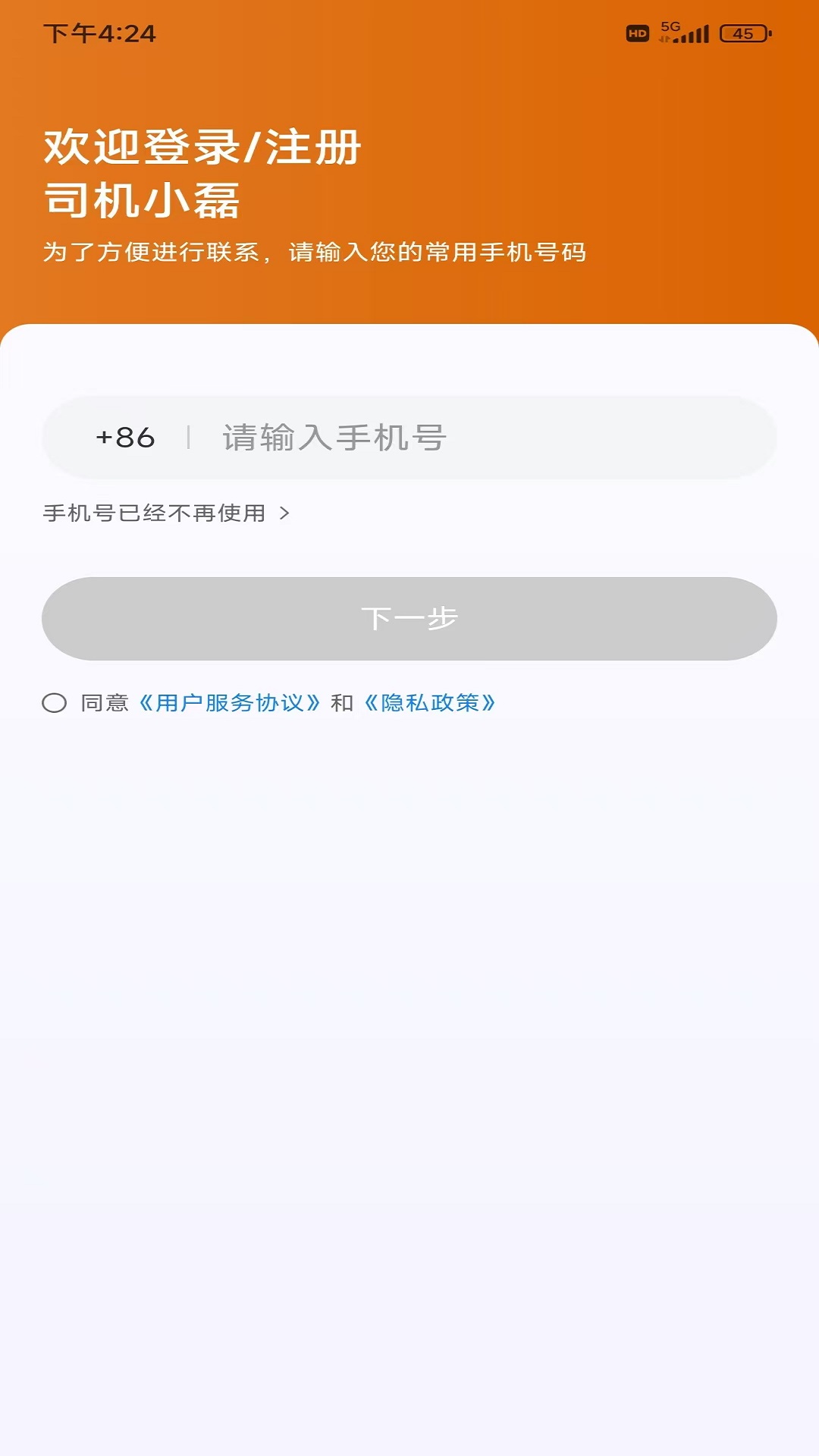The height and width of the screenshot is (1456, 819).
Task: Open the +86 country code selector
Action: (x=125, y=437)
